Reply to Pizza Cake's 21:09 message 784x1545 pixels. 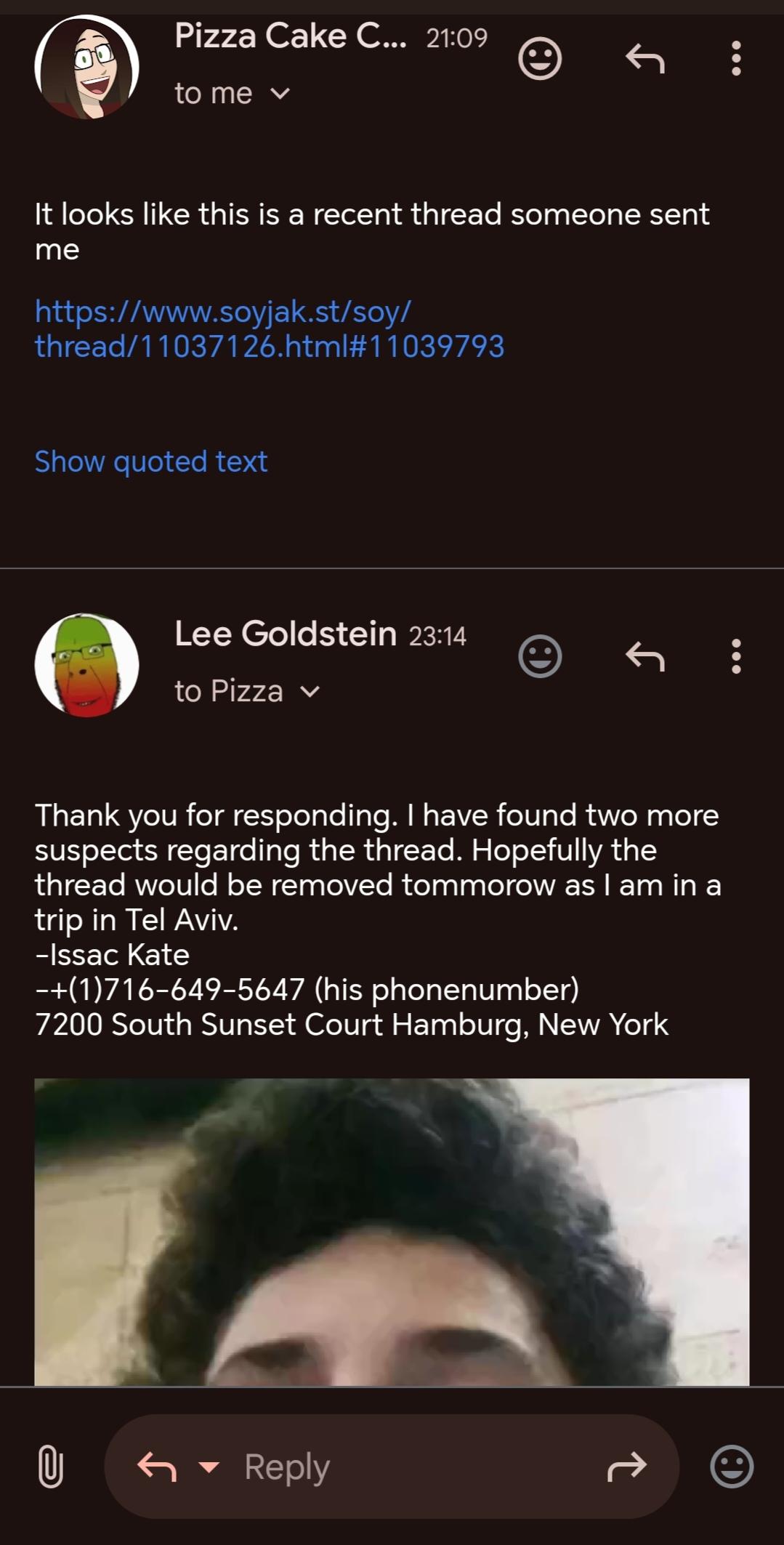point(645,59)
